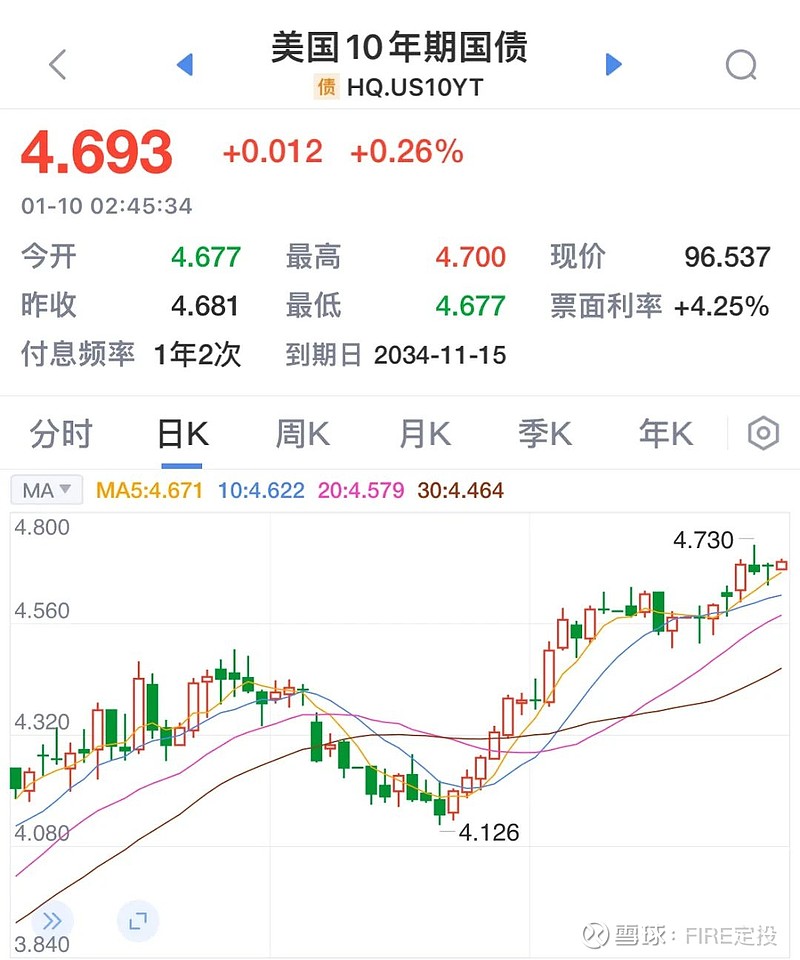Select the 日K chart tab
Screen dimensions: 800x960
(182, 434)
